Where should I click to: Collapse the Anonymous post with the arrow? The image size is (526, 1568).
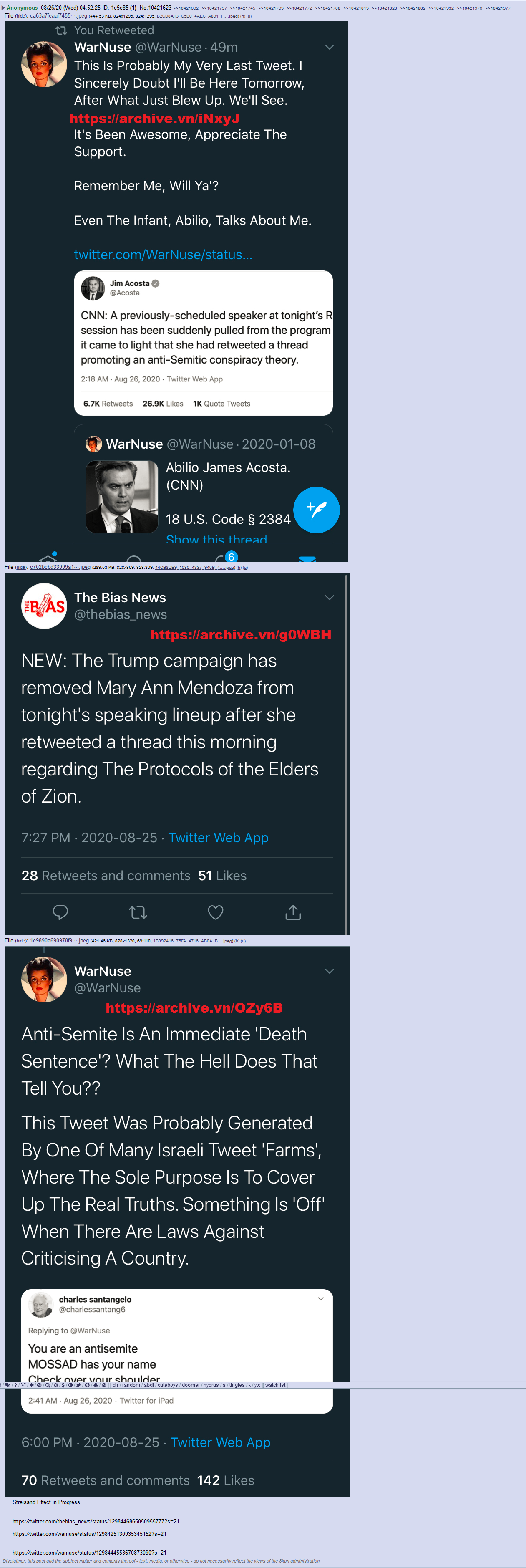(3, 8)
